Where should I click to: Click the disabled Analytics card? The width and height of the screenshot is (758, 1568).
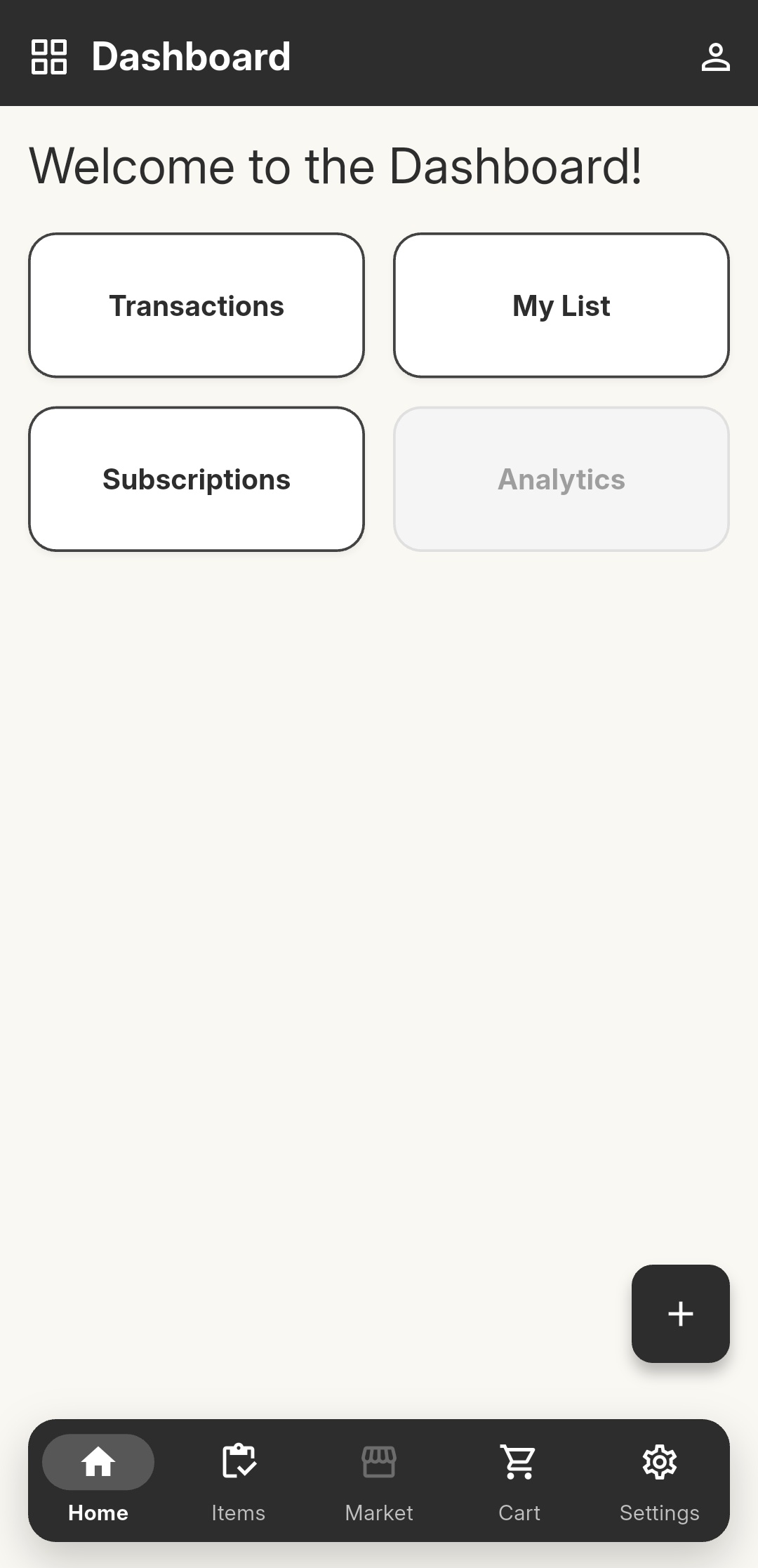[561, 479]
